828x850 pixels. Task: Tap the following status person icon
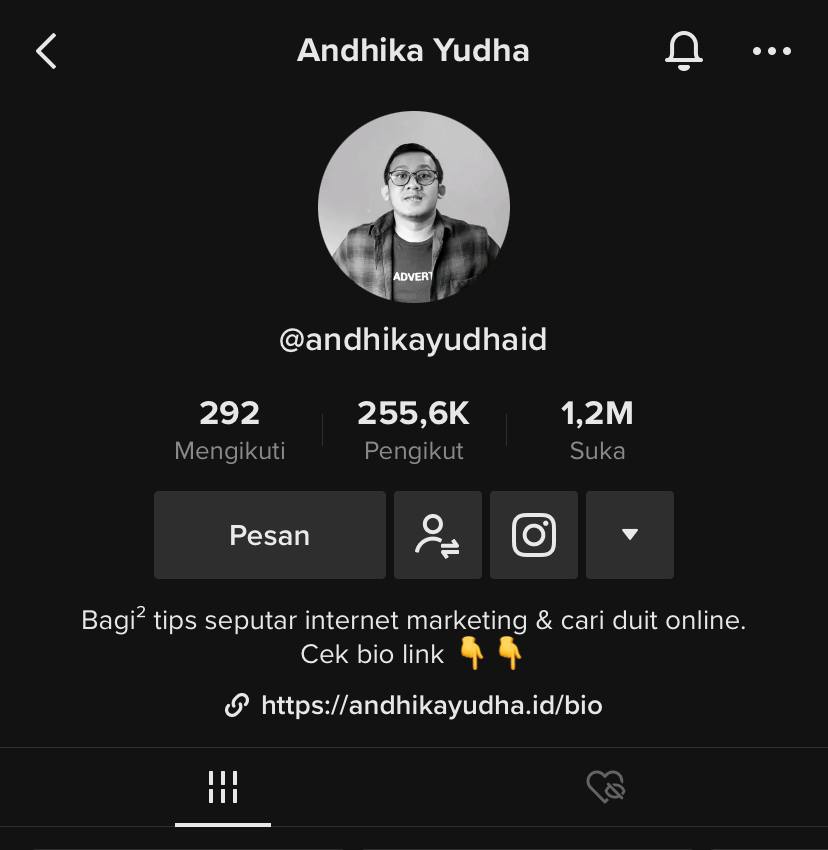point(437,535)
